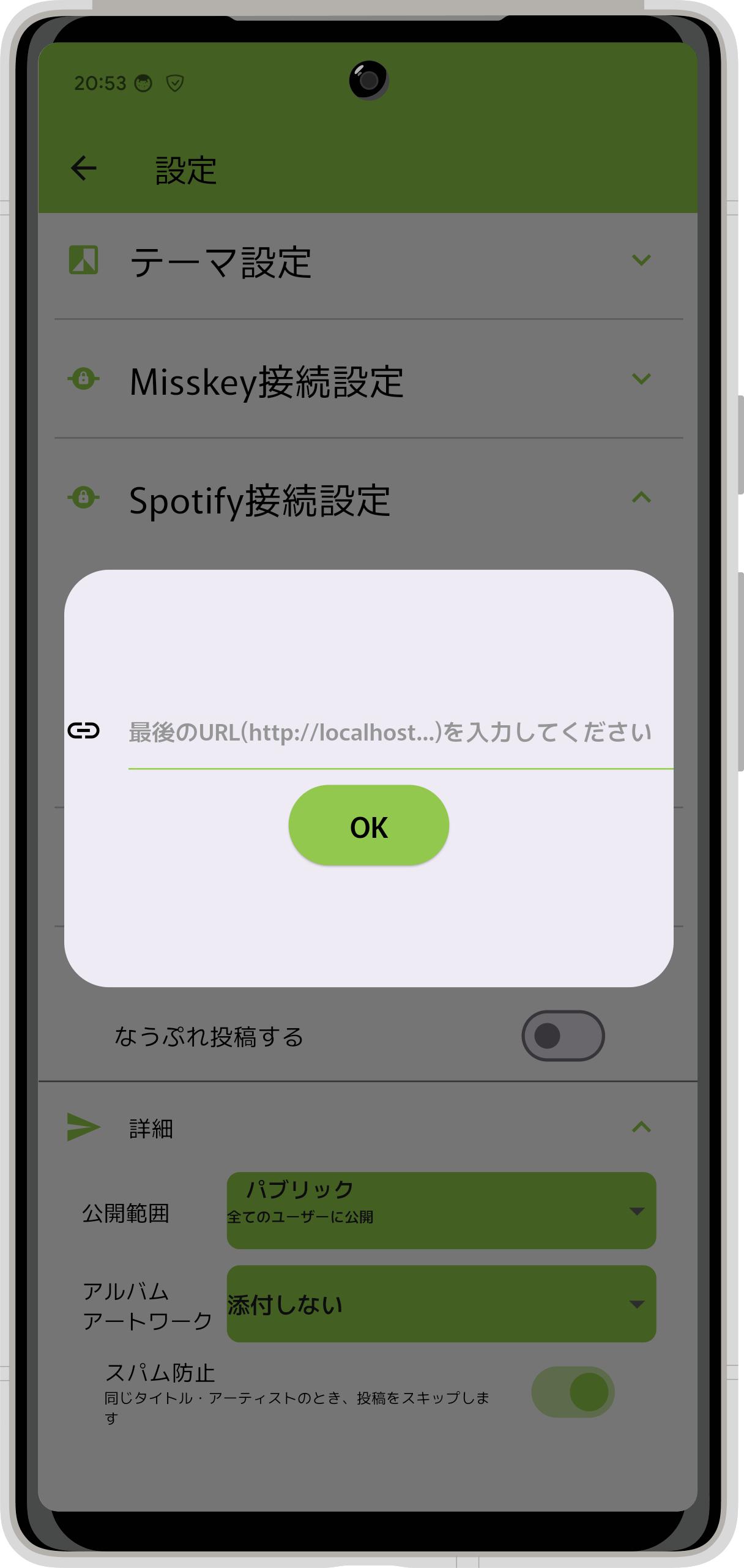Go back with the arrow next to 設定
The image size is (744, 1568).
84,168
